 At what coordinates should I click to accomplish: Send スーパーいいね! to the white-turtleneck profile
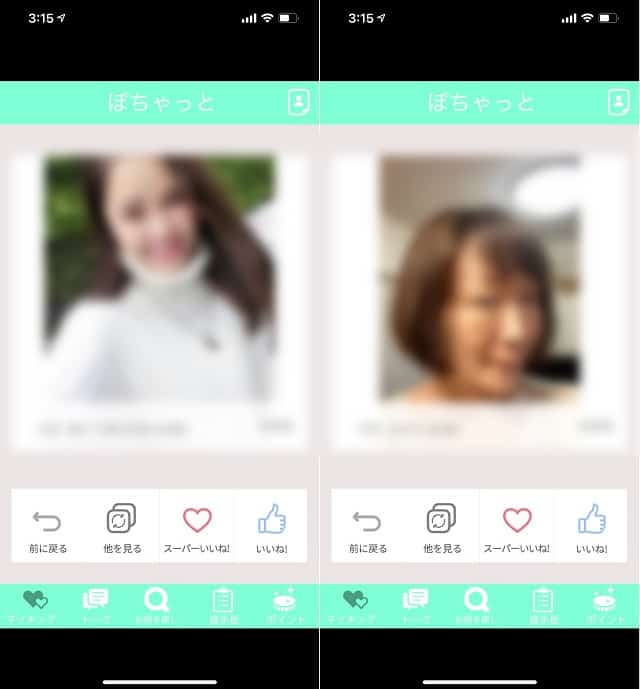pyautogui.click(x=197, y=527)
